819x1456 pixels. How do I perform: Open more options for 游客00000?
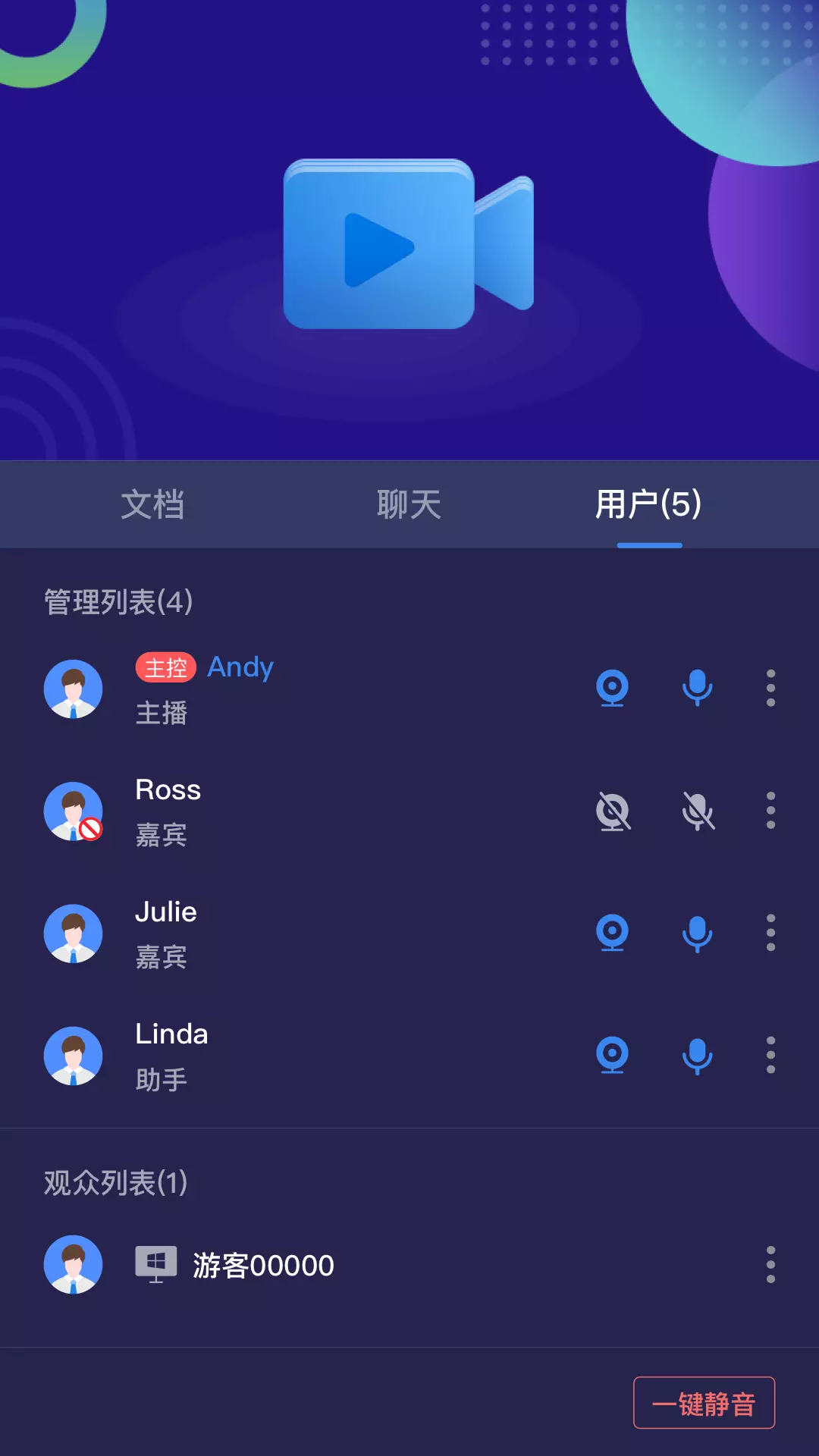[770, 1265]
